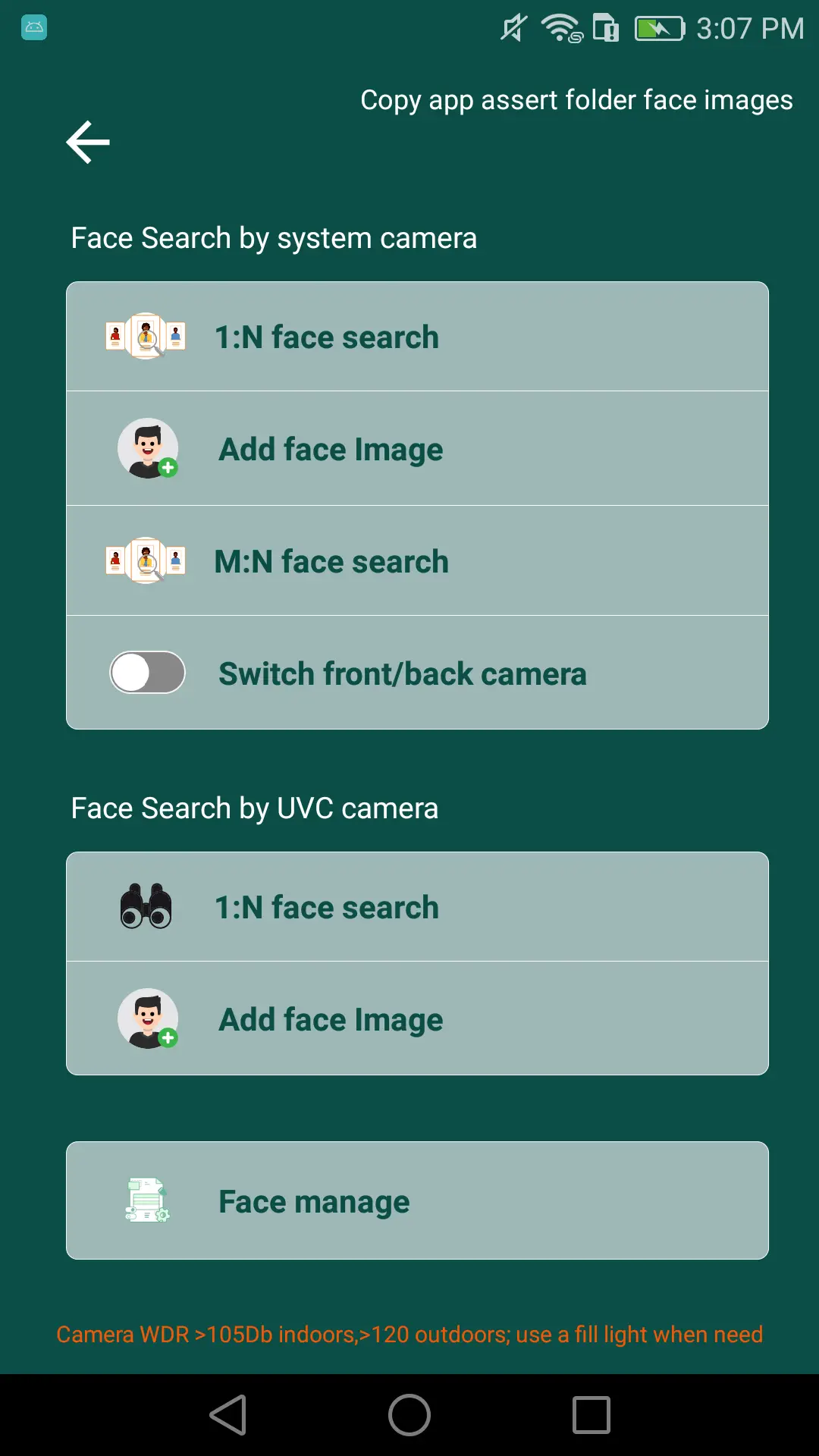Open Add face Image under UVC camera
819x1456 pixels.
[x=417, y=1019]
